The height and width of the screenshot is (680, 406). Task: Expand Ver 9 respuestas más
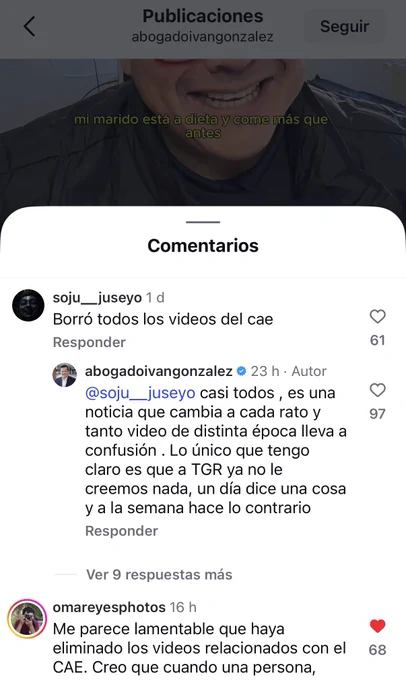tap(159, 575)
